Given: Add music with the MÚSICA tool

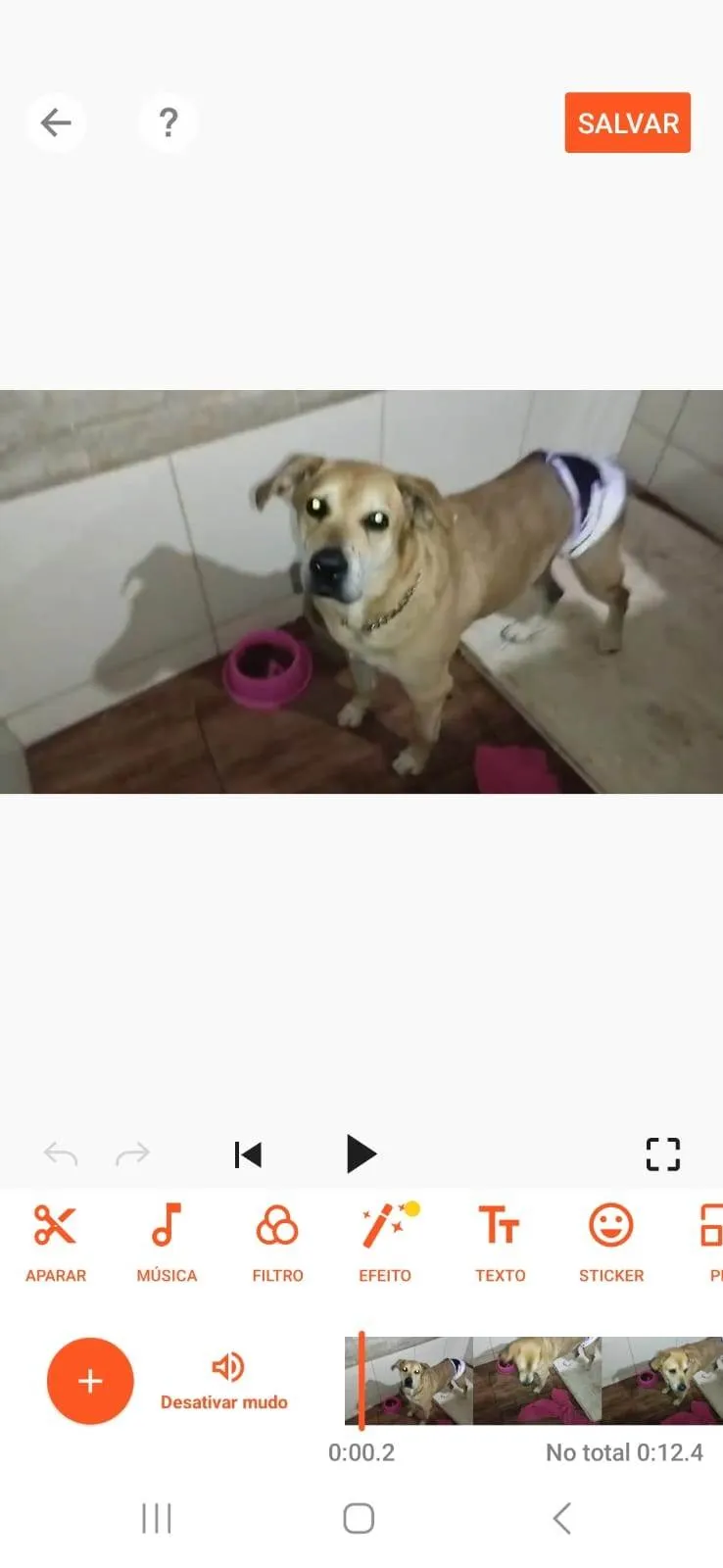Looking at the screenshot, I should coord(167,1242).
